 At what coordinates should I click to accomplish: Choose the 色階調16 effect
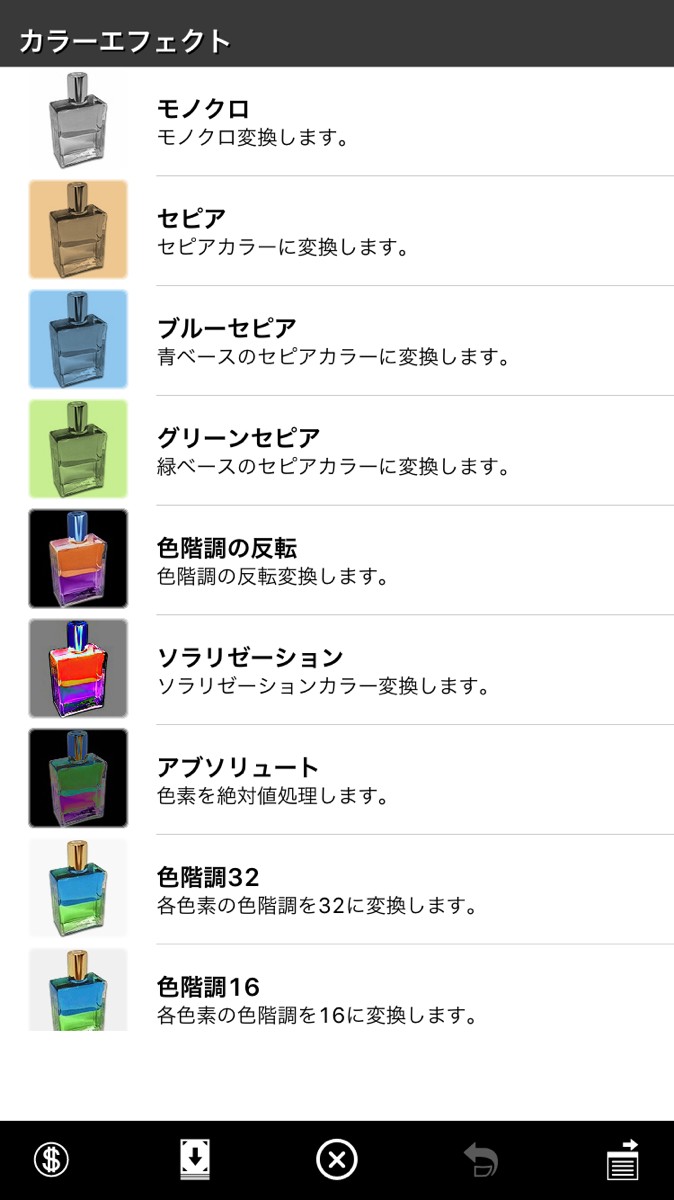pyautogui.click(x=337, y=998)
